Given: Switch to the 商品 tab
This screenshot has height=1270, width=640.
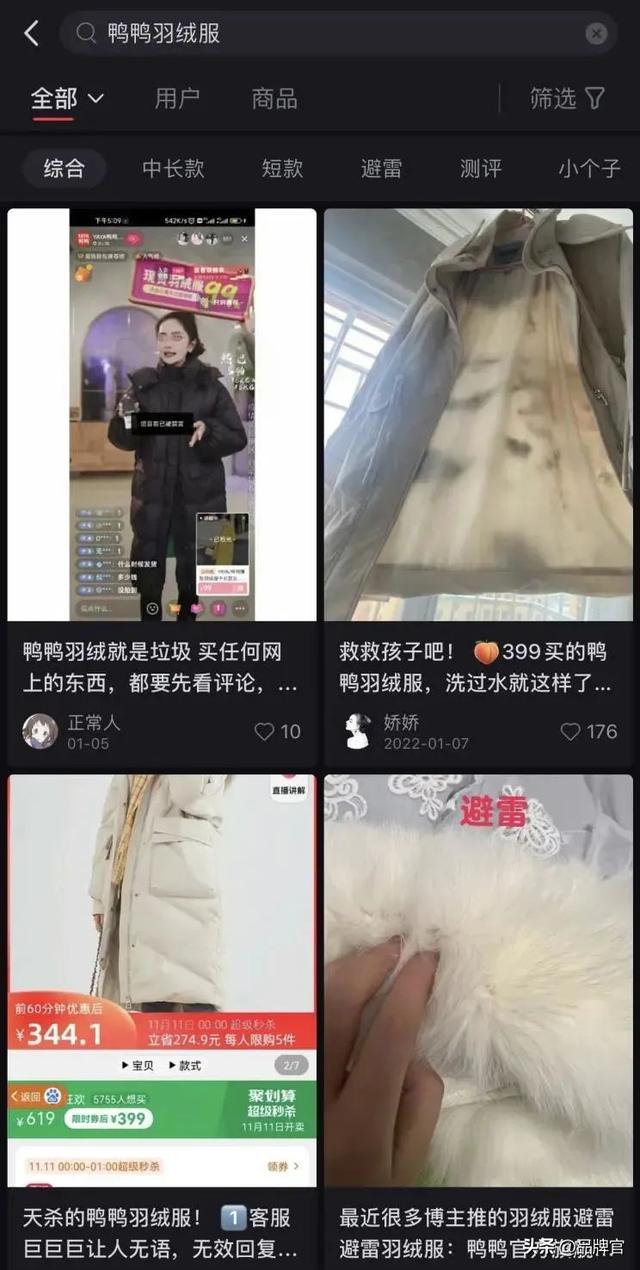Looking at the screenshot, I should [274, 98].
